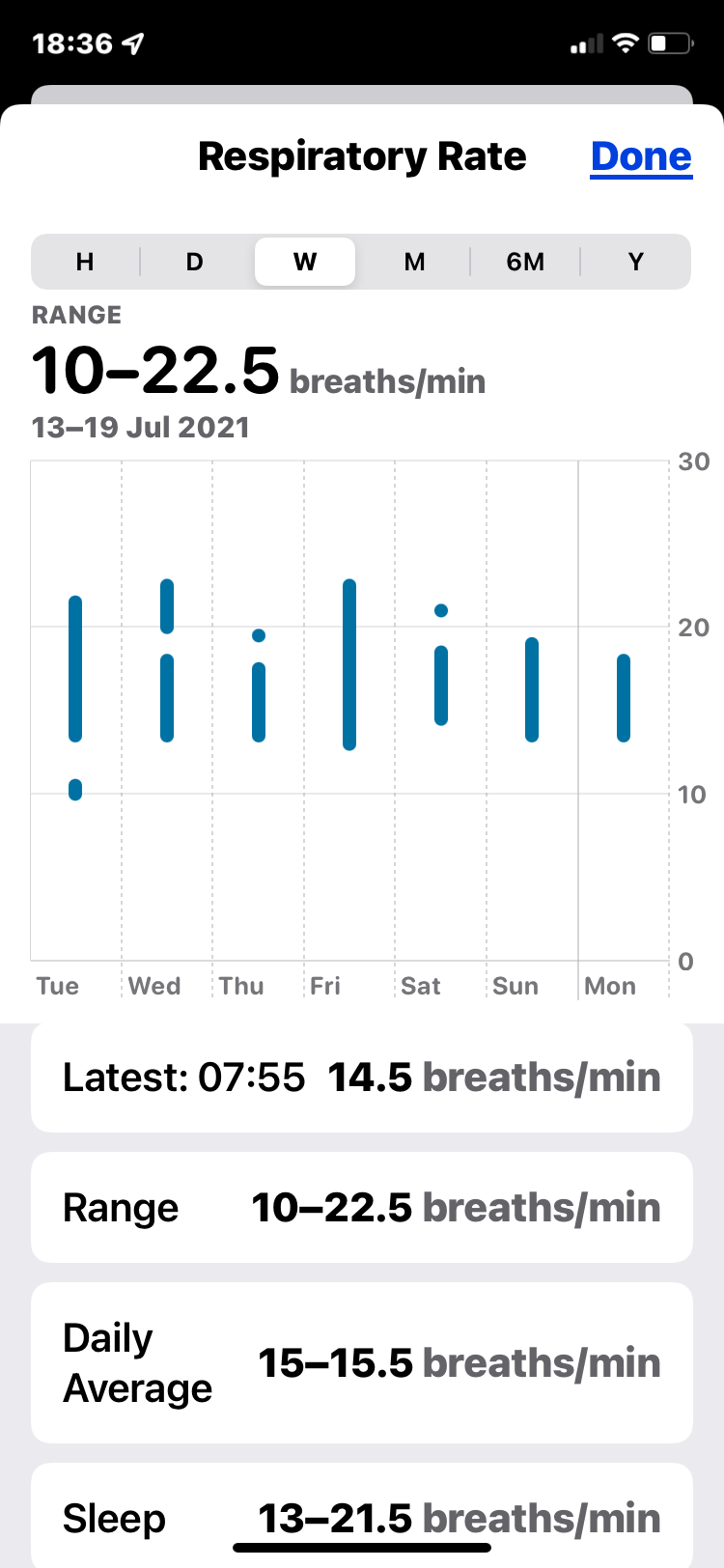The width and height of the screenshot is (724, 1568).
Task: Select the D day view
Action: 195,262
